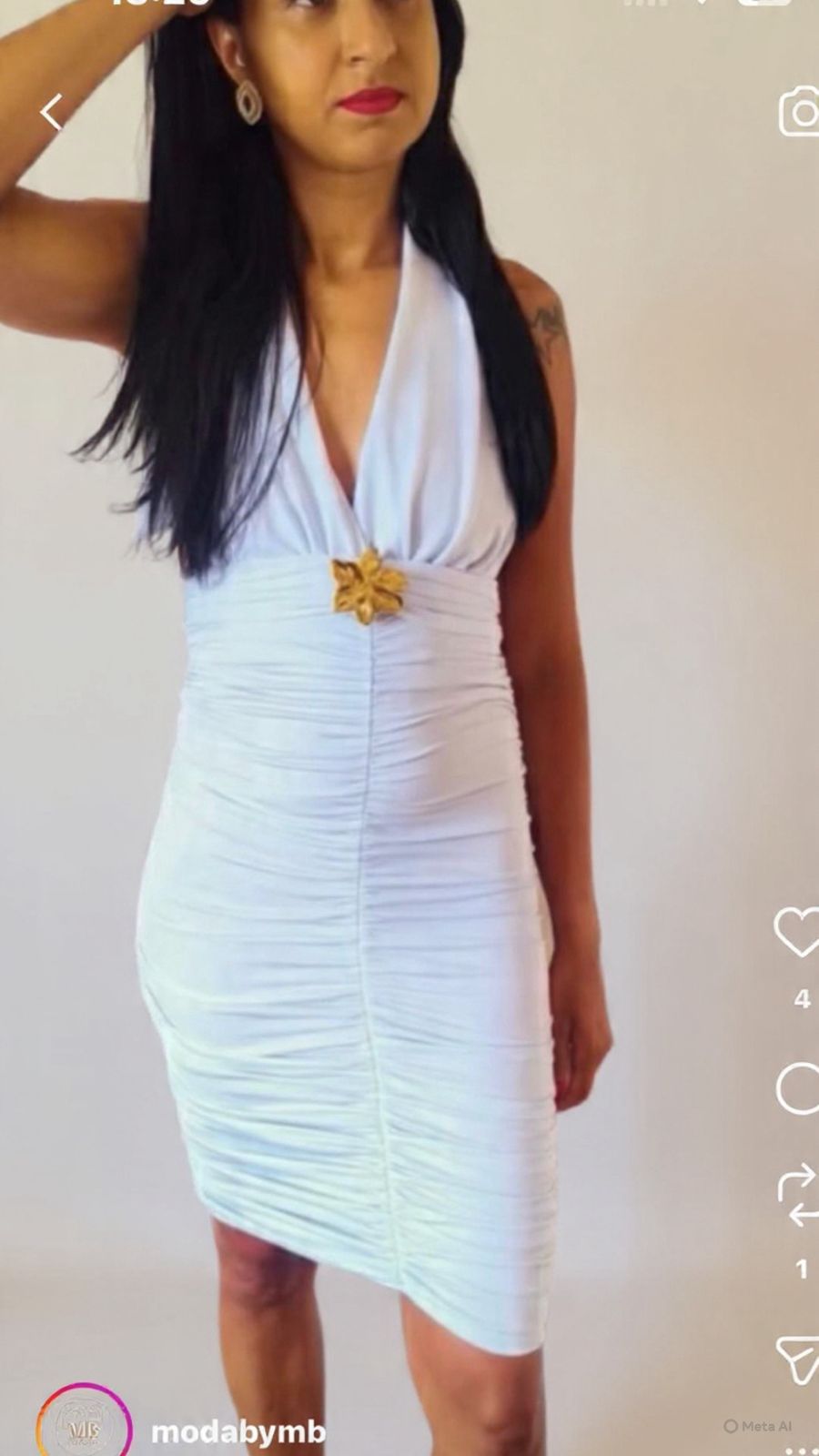Like this reel with the heart icon
This screenshot has width=819, height=1456.
point(798,933)
